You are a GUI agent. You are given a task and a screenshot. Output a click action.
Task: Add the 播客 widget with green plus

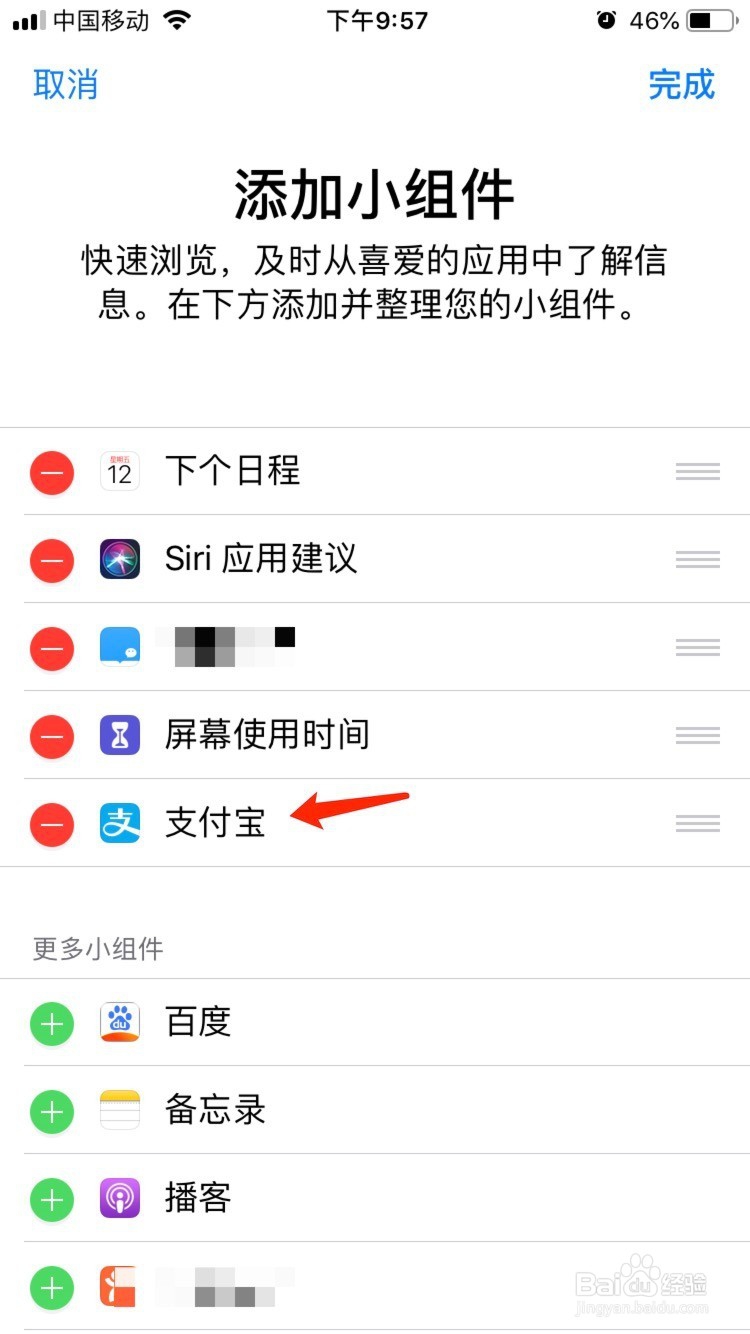click(51, 1198)
